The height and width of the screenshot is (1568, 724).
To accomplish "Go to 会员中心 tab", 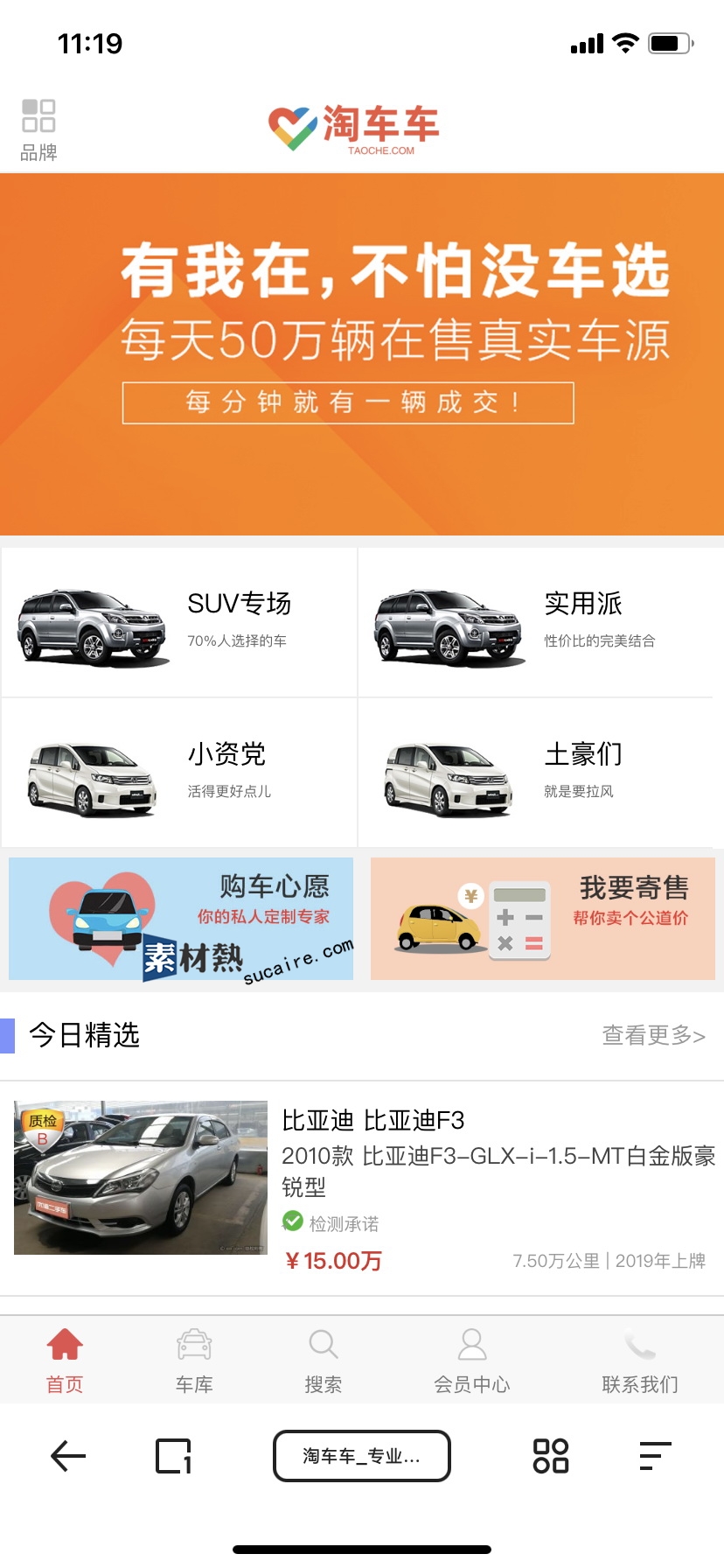I will click(x=472, y=1361).
